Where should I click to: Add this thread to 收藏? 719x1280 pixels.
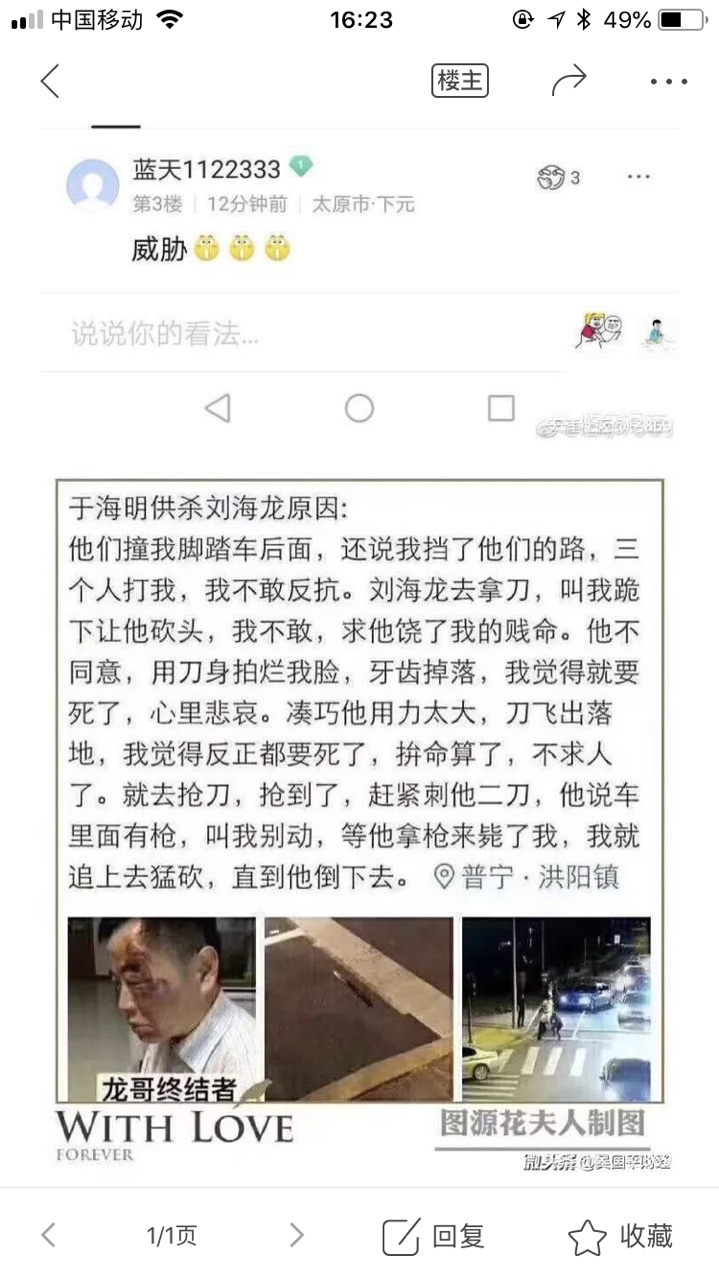(621, 1236)
